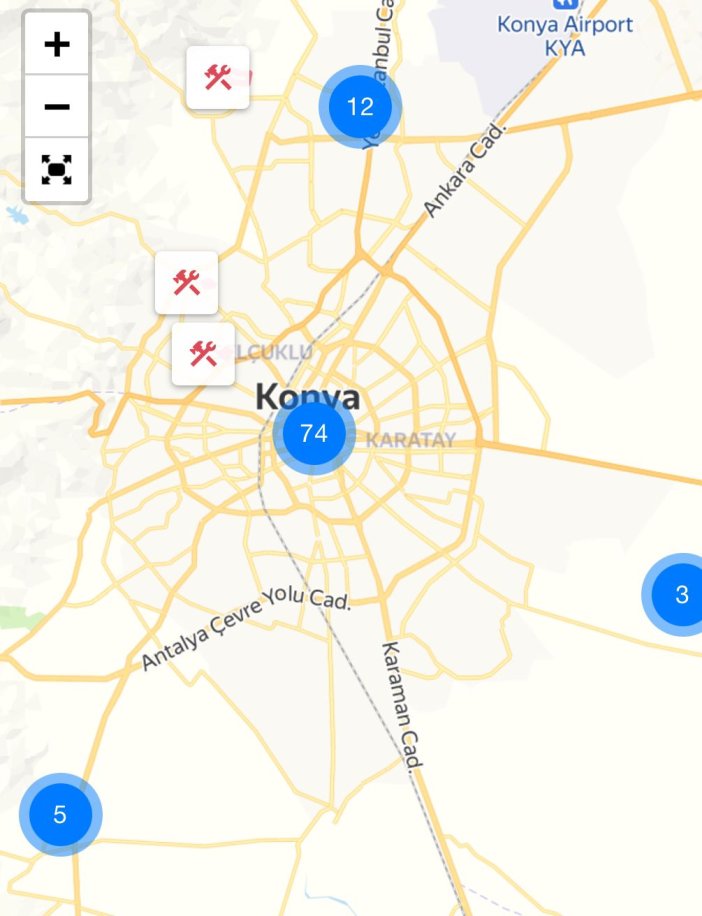Open the cluster of 3 locations

coord(681,595)
